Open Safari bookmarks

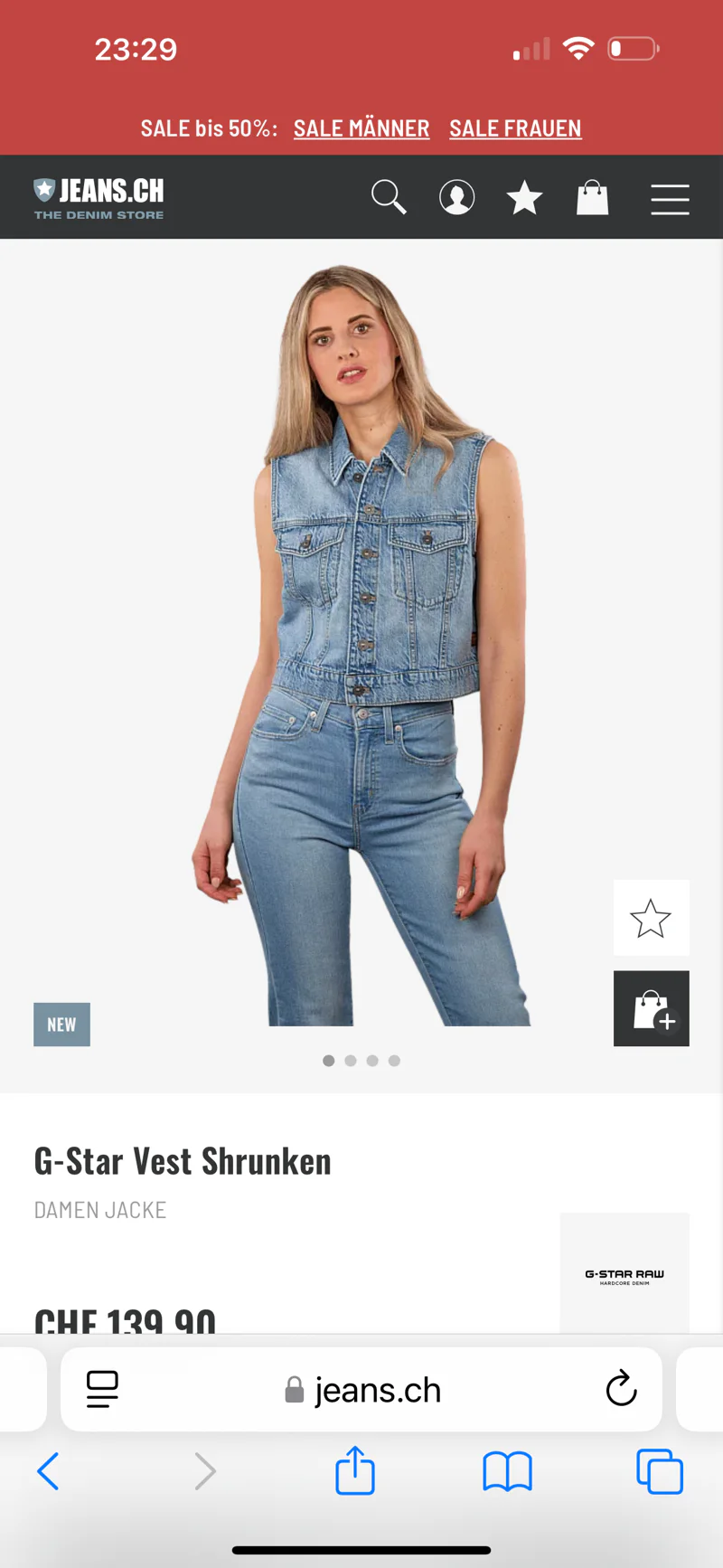pos(507,1472)
